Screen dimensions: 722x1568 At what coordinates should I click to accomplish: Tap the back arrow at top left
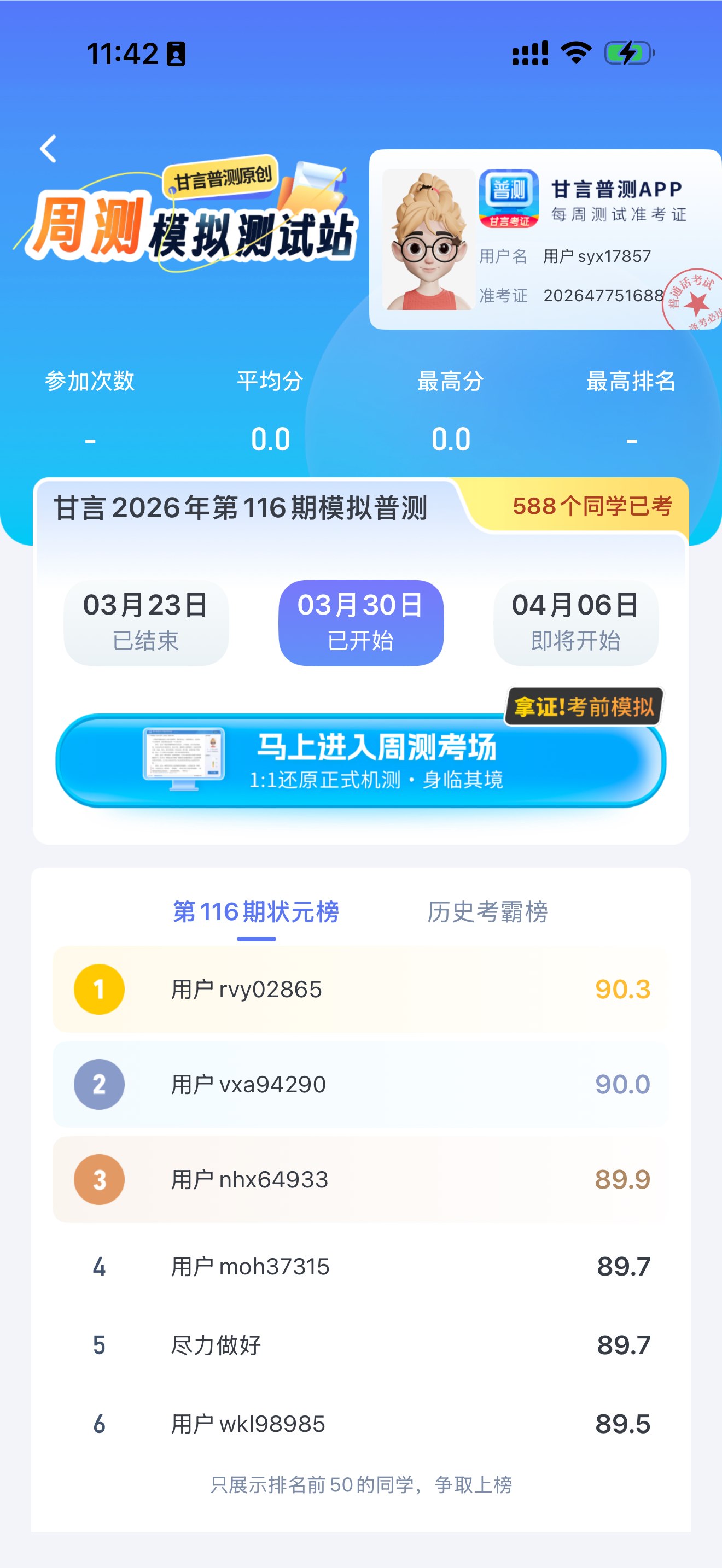pyautogui.click(x=48, y=149)
